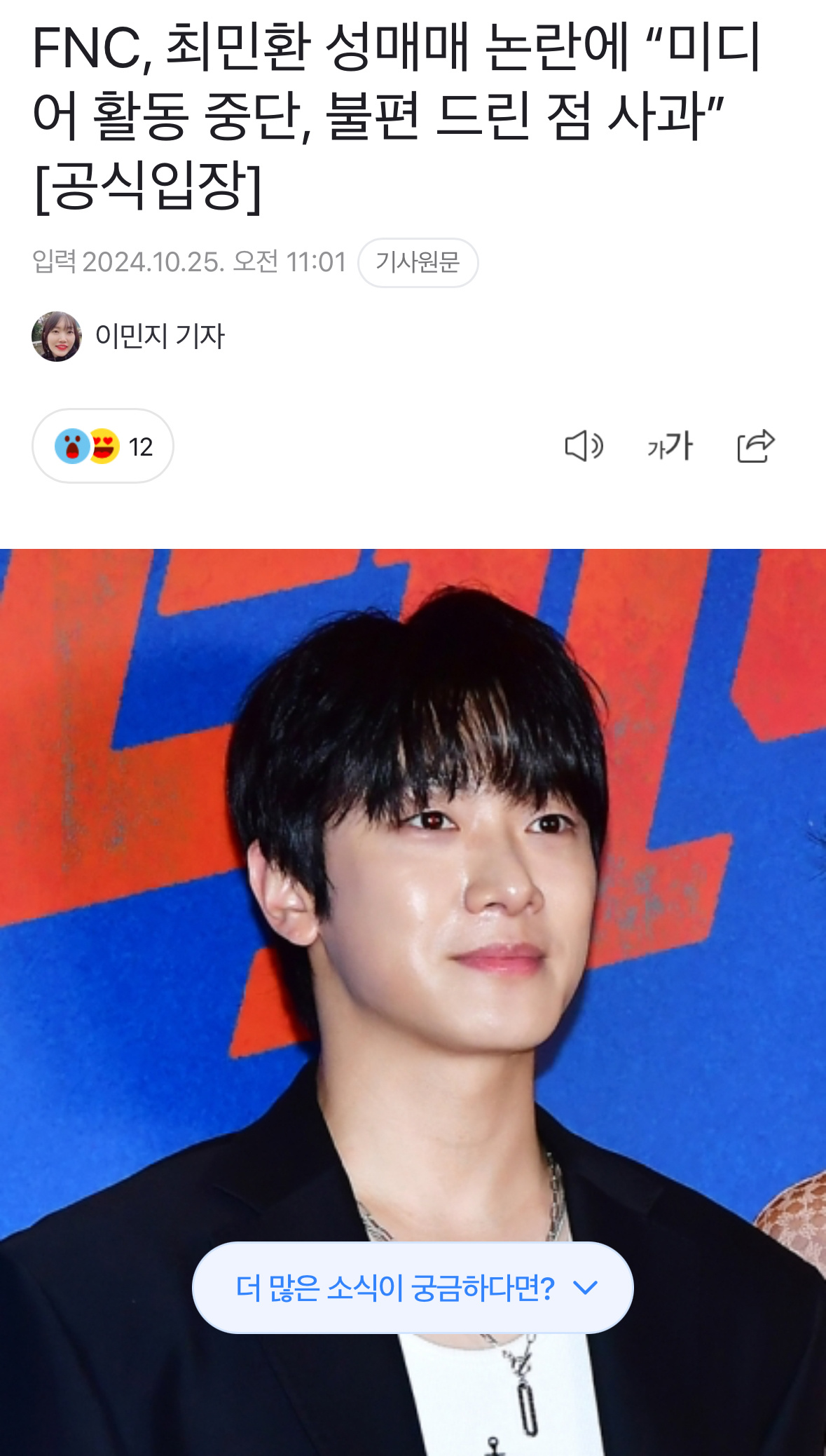Open the 기사원문 original article link
Screen dimensions: 826x1456
tap(418, 262)
